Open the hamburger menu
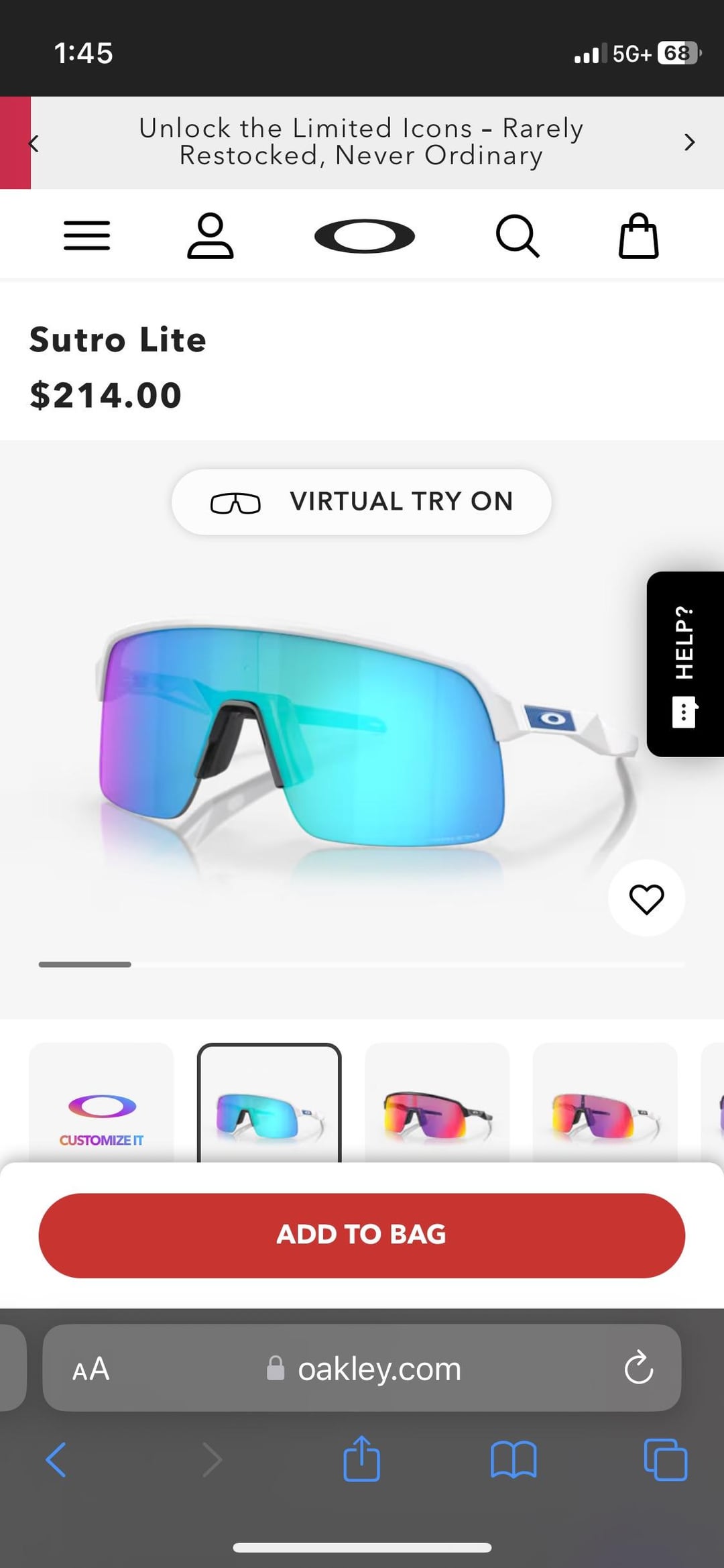The image size is (724, 1568). (x=87, y=236)
